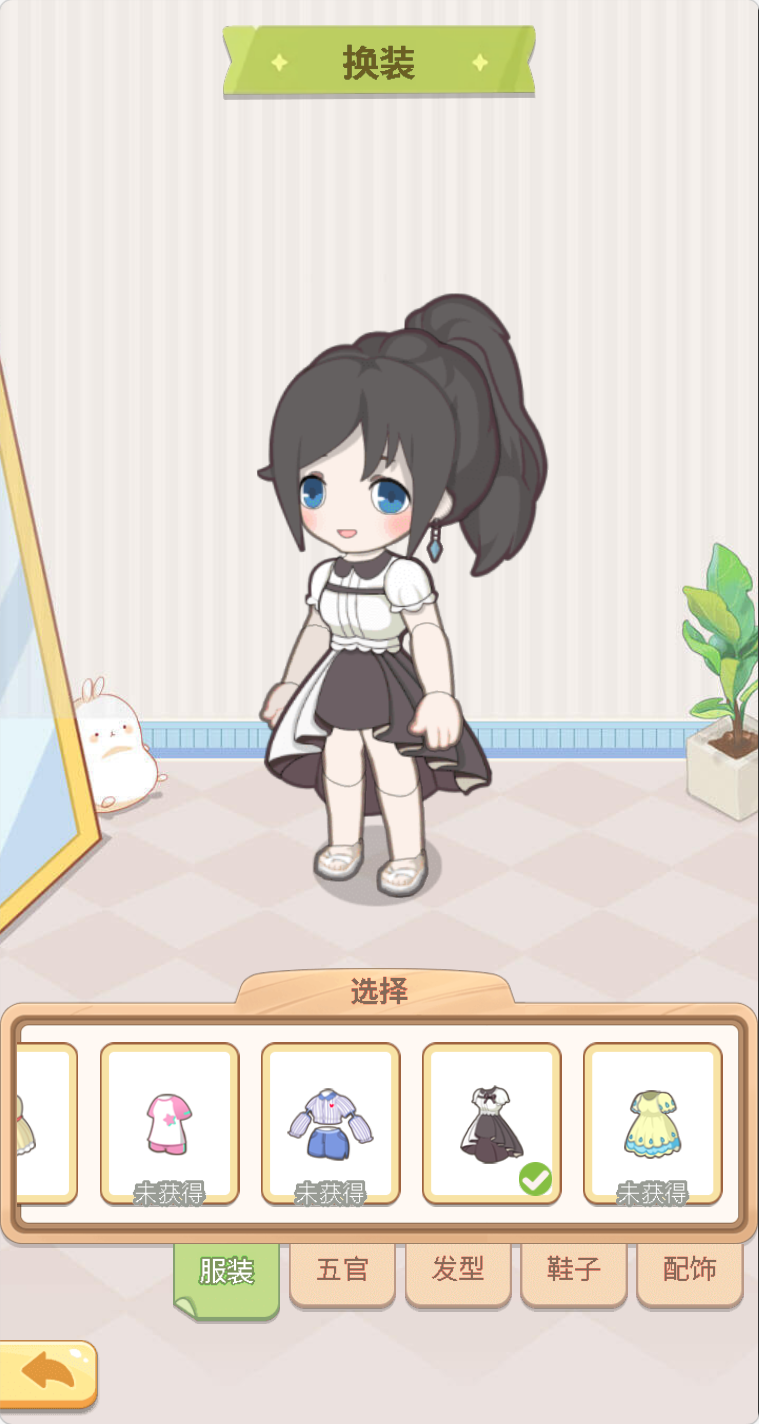759x1424 pixels.
Task: Open the 鞋子 shoes tab
Action: click(x=574, y=1270)
